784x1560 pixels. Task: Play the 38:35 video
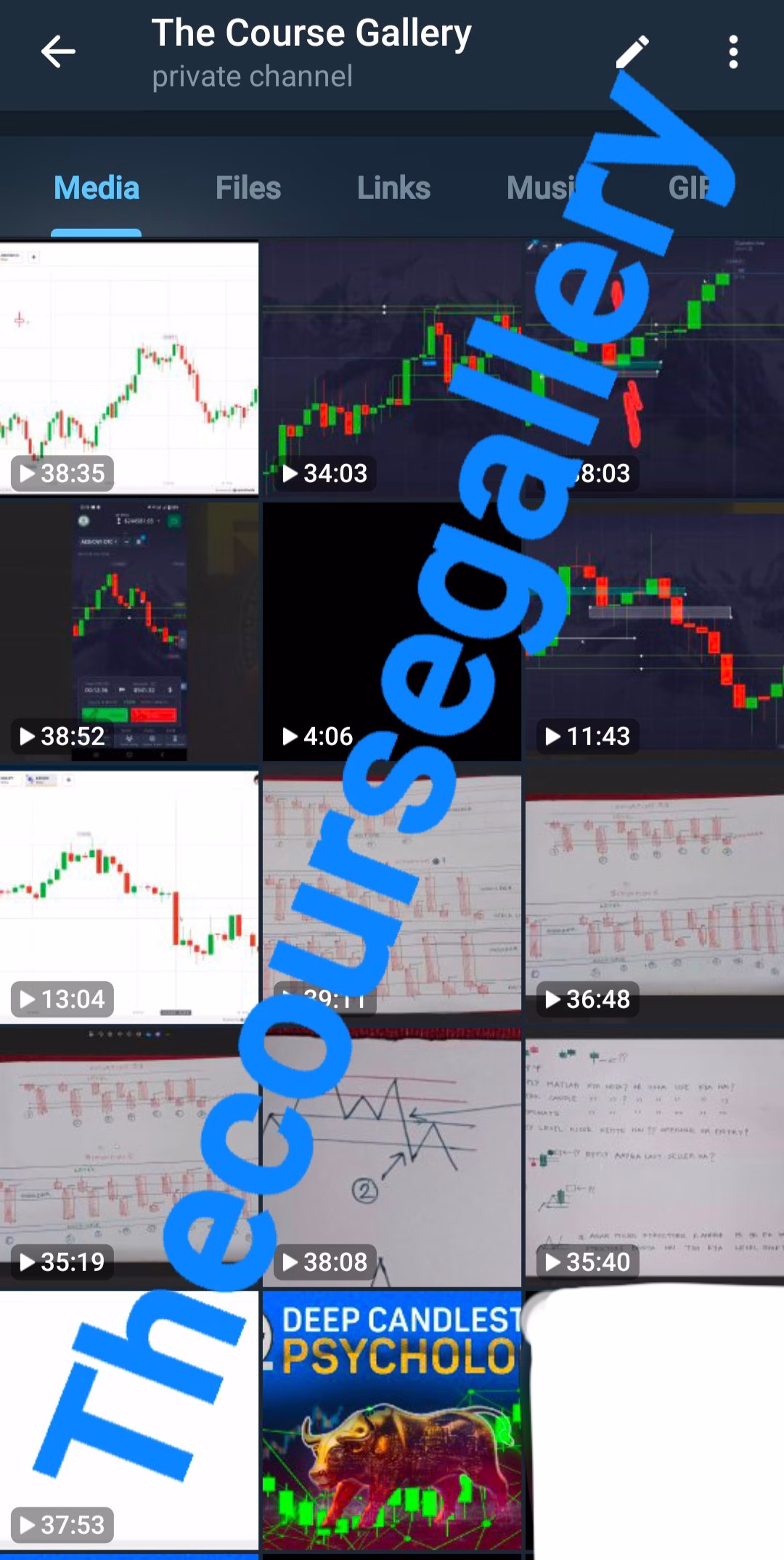[x=129, y=368]
